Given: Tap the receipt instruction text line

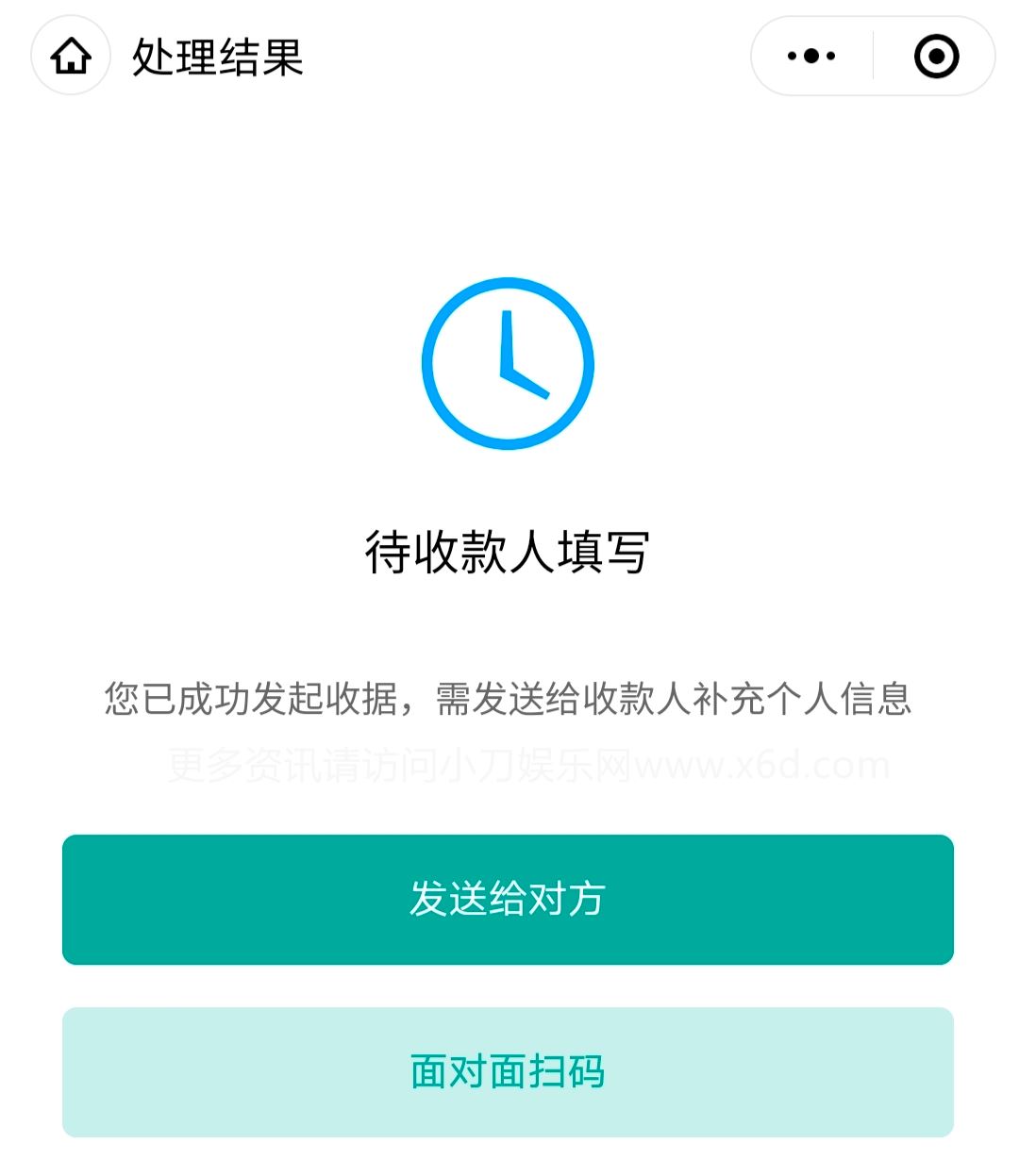Looking at the screenshot, I should [508, 698].
